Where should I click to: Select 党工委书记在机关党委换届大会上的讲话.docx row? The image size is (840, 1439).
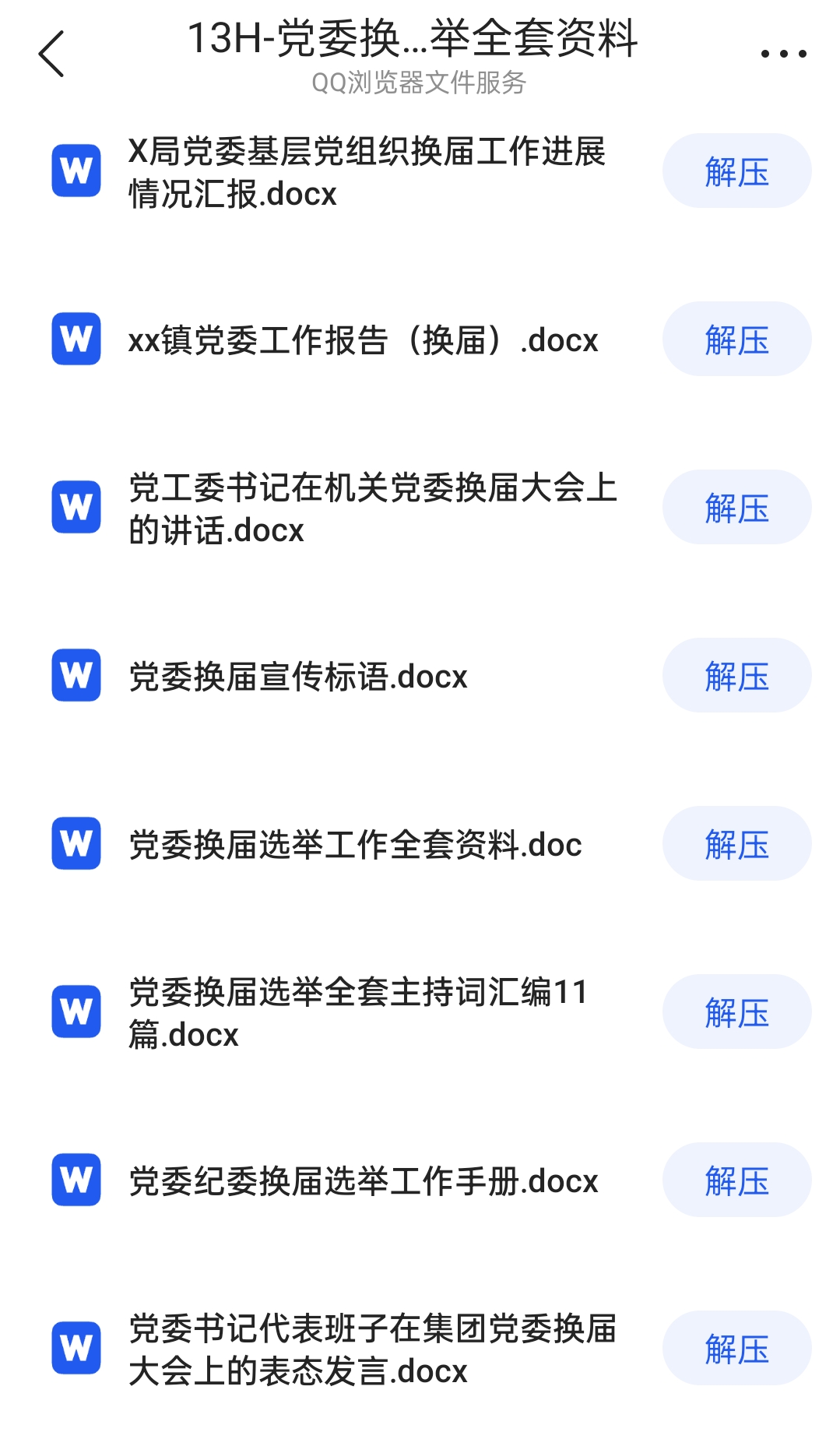pyautogui.click(x=372, y=508)
